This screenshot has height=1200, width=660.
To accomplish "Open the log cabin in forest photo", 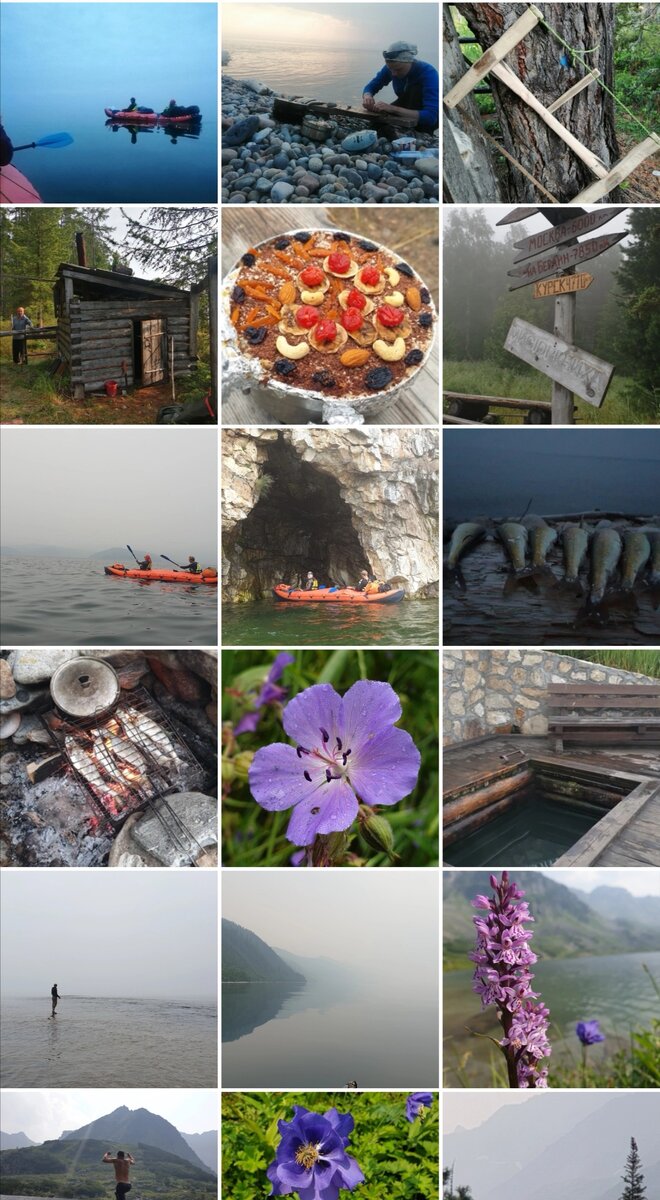I will 108,316.
